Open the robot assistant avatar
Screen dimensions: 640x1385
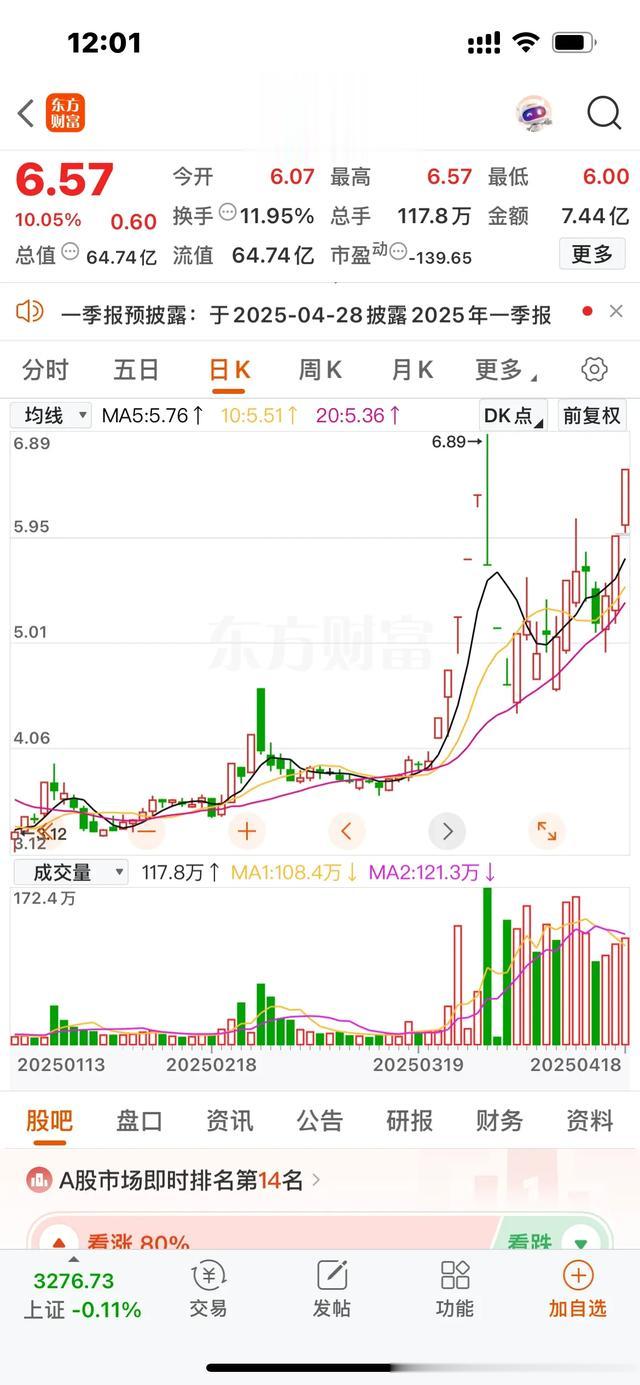point(534,113)
